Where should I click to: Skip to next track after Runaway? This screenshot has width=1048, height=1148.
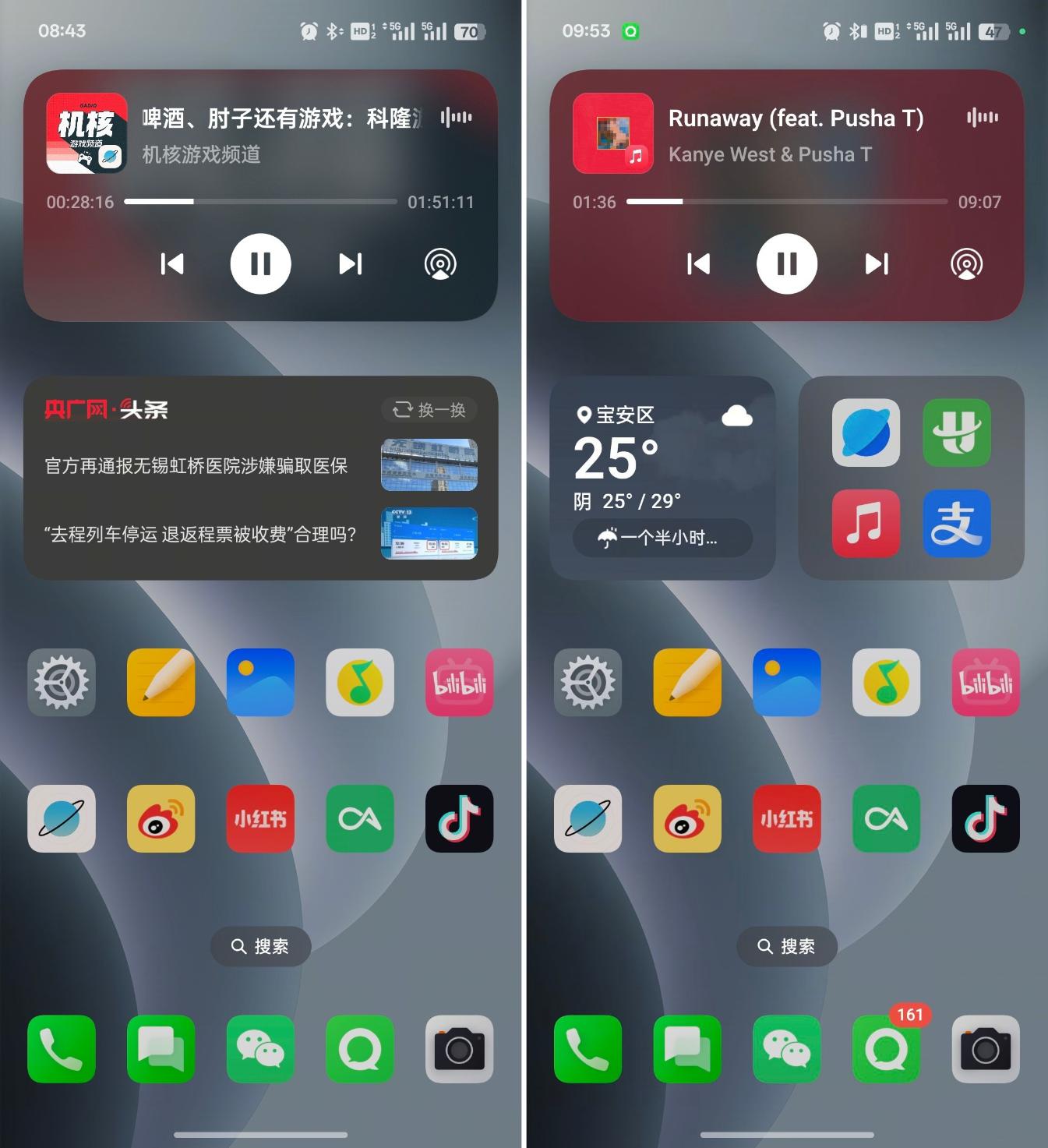(877, 264)
